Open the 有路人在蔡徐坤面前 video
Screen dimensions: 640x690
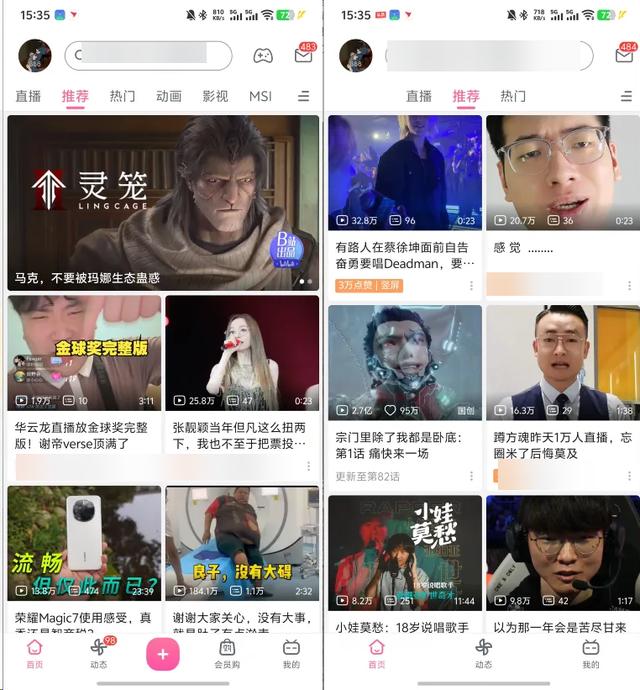point(405,173)
